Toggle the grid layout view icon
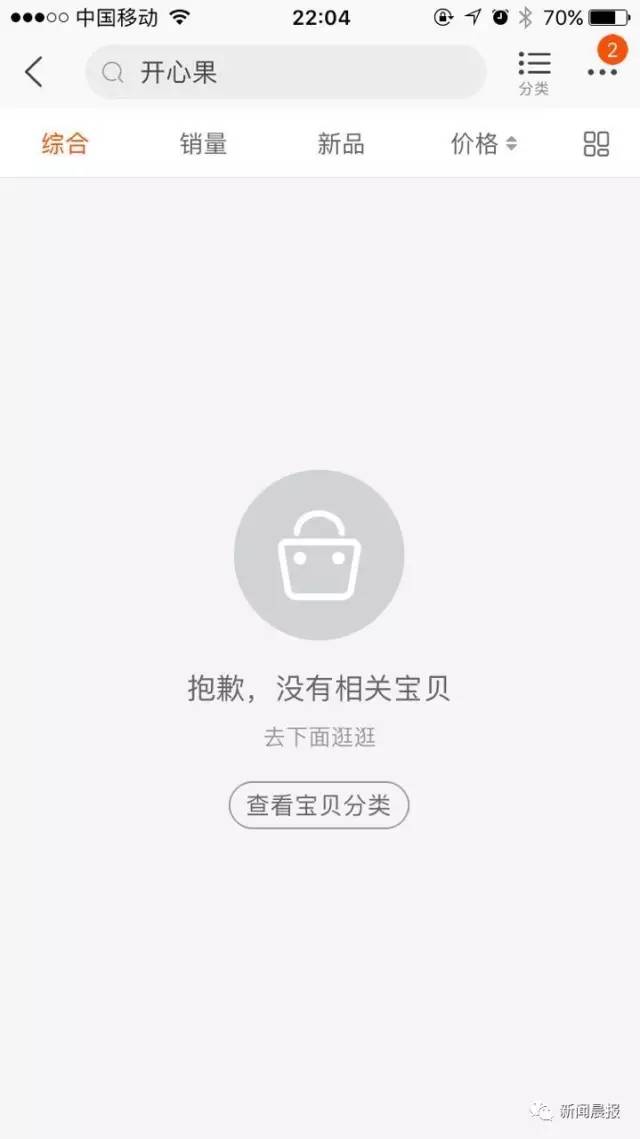Image resolution: width=640 pixels, height=1139 pixels. pyautogui.click(x=596, y=144)
